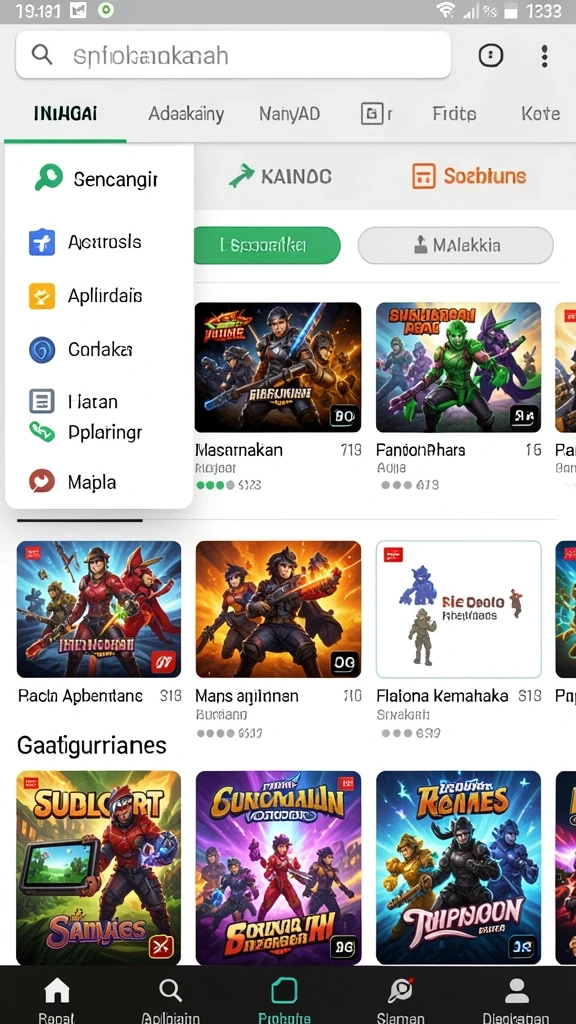Open the Flaiona Kemahaka game tile
The width and height of the screenshot is (576, 1024).
[x=459, y=639]
